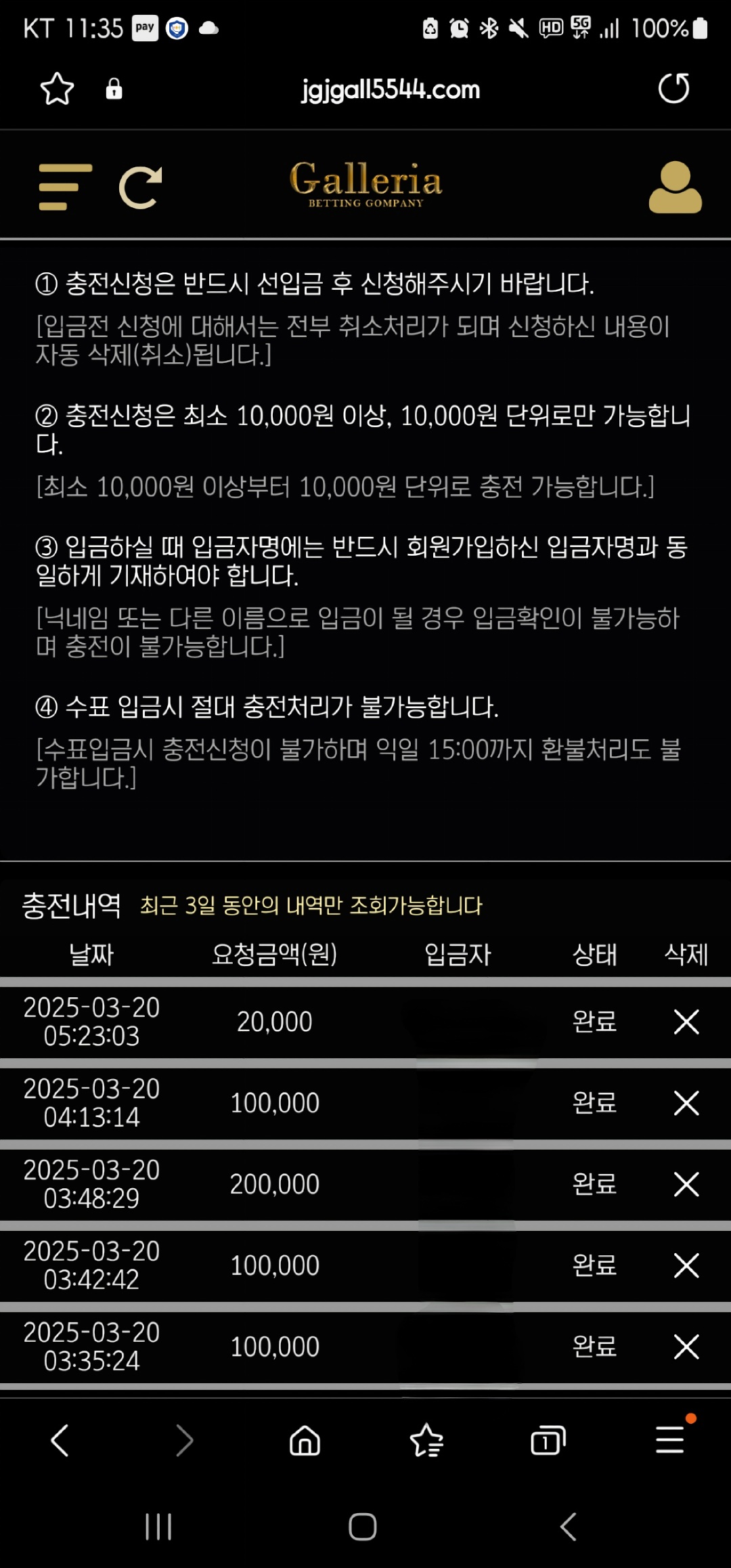The width and height of the screenshot is (731, 1568).
Task: Reload the page from the address bar
Action: click(x=673, y=89)
